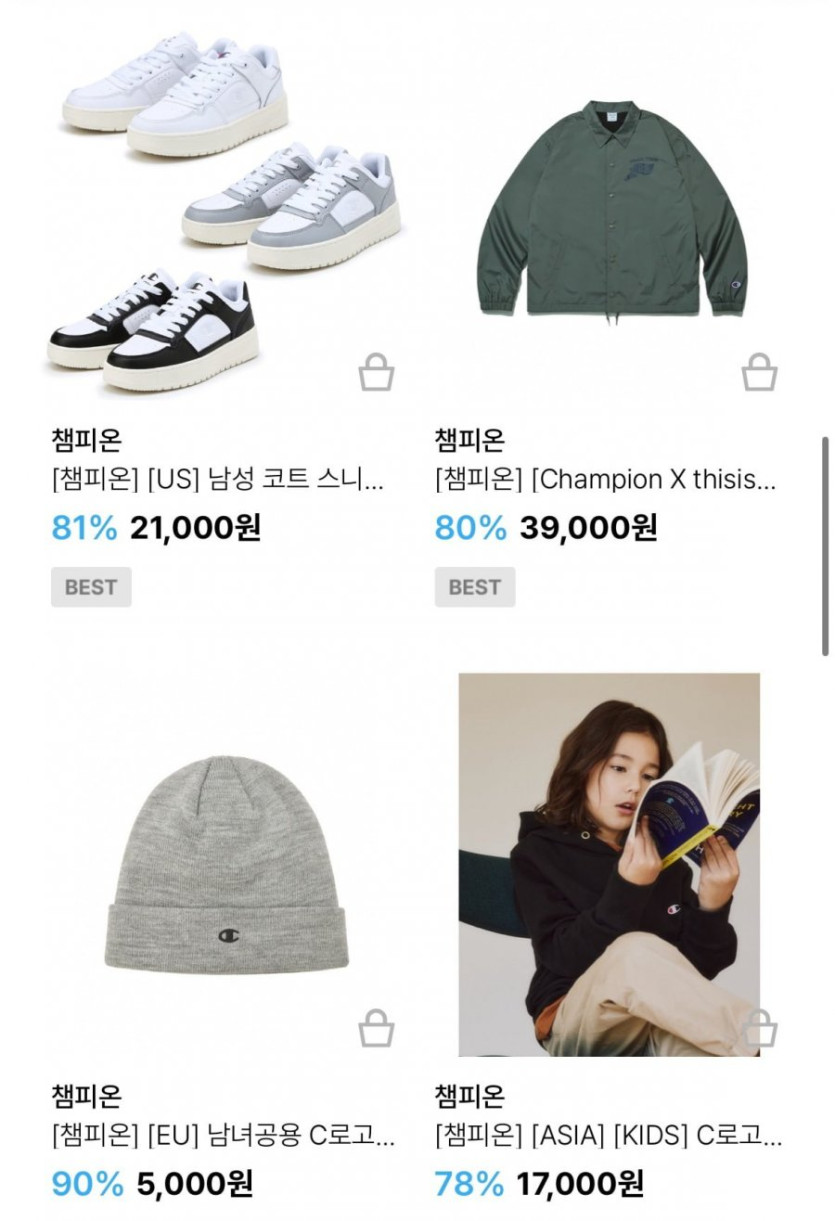Add the 21,000원 sneakers to cart

point(376,374)
